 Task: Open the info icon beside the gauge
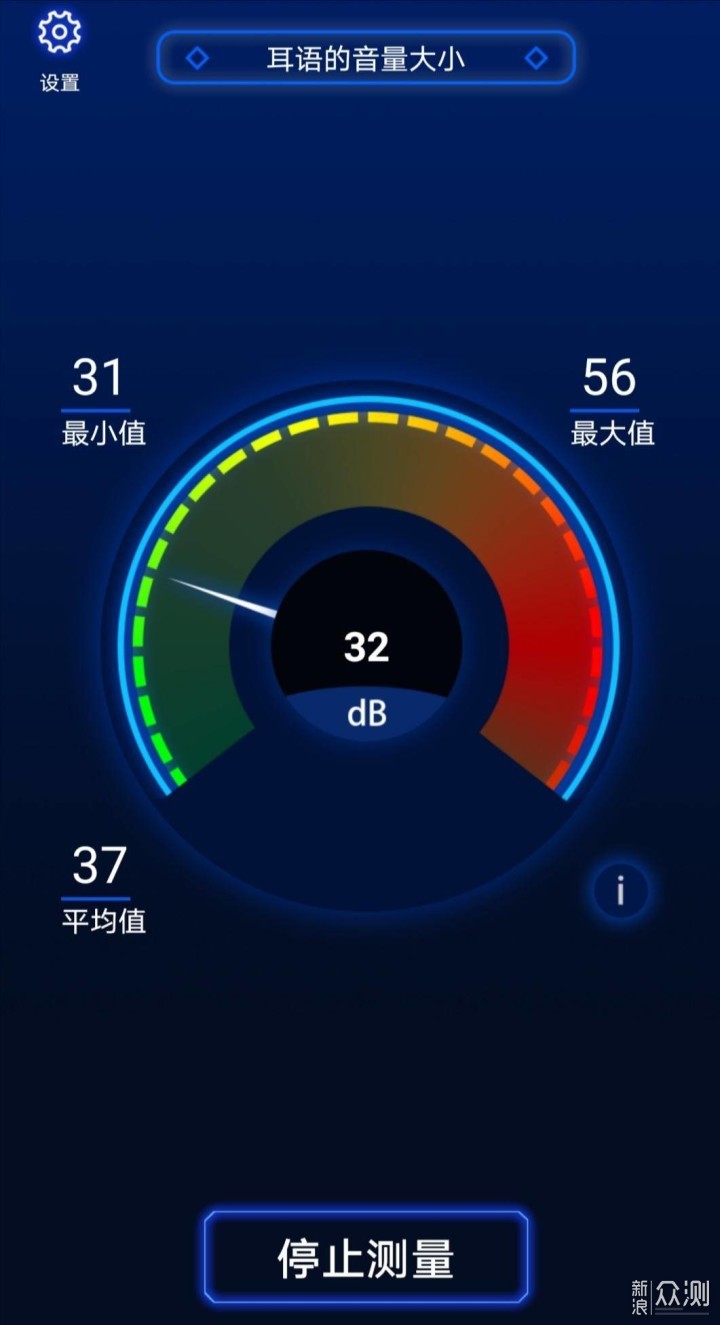pyautogui.click(x=620, y=889)
